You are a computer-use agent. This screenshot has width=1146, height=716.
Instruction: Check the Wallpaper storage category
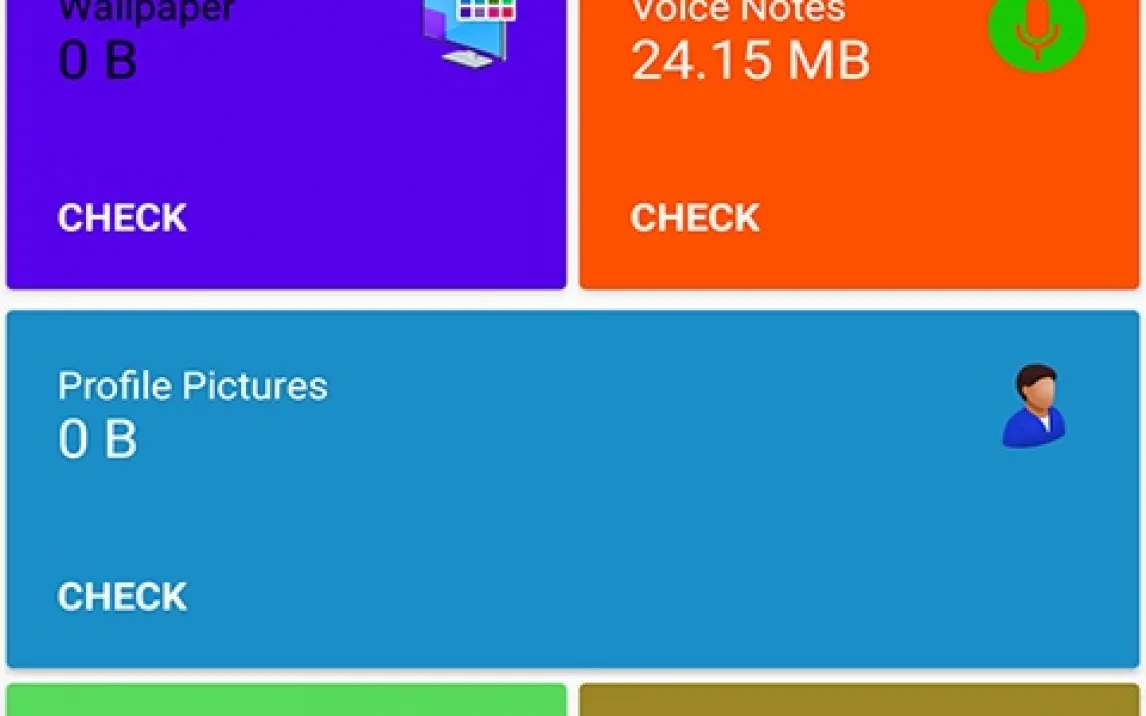click(122, 218)
